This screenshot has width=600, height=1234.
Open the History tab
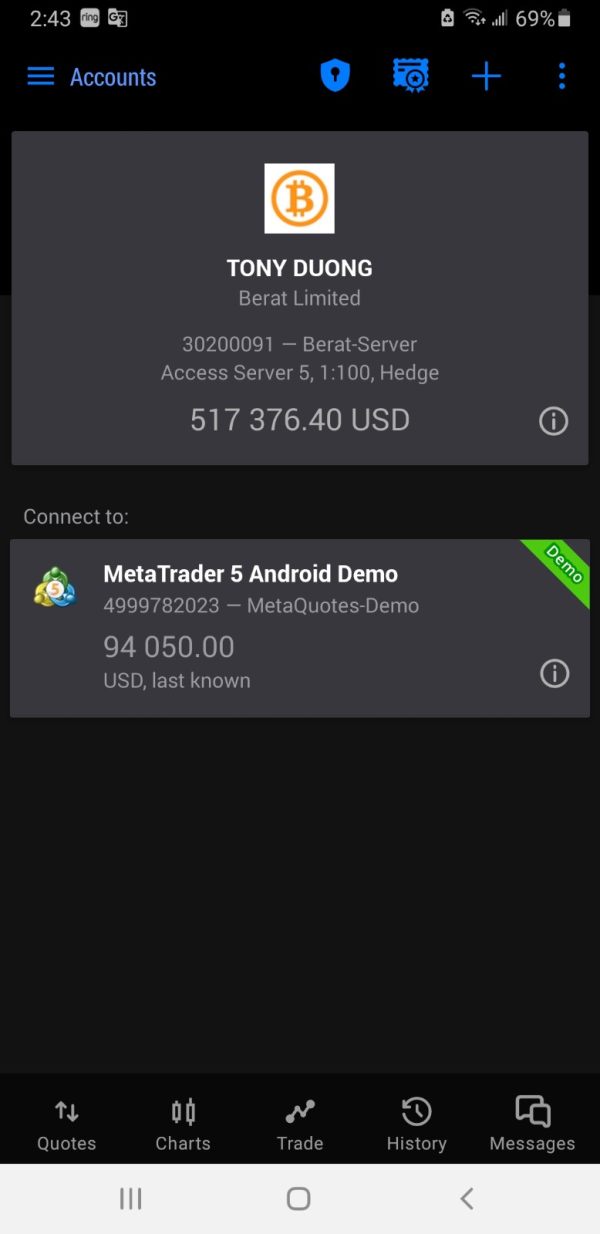(x=416, y=1125)
